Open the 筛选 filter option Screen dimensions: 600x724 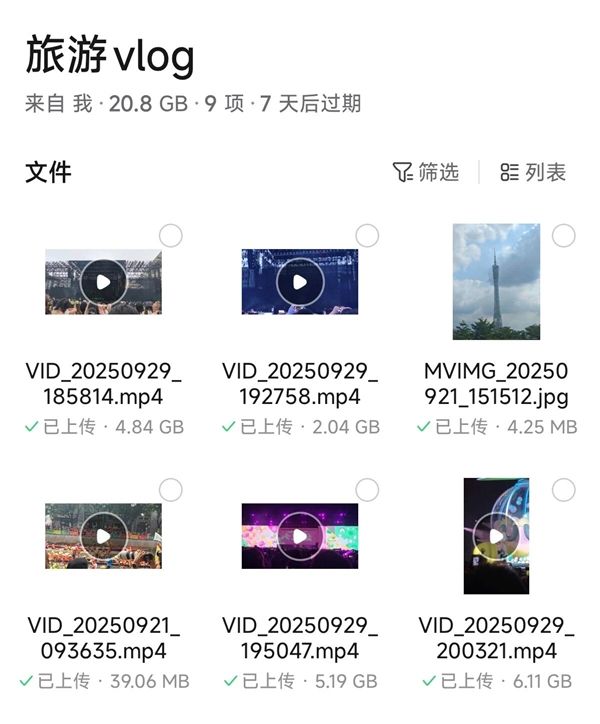pos(426,172)
